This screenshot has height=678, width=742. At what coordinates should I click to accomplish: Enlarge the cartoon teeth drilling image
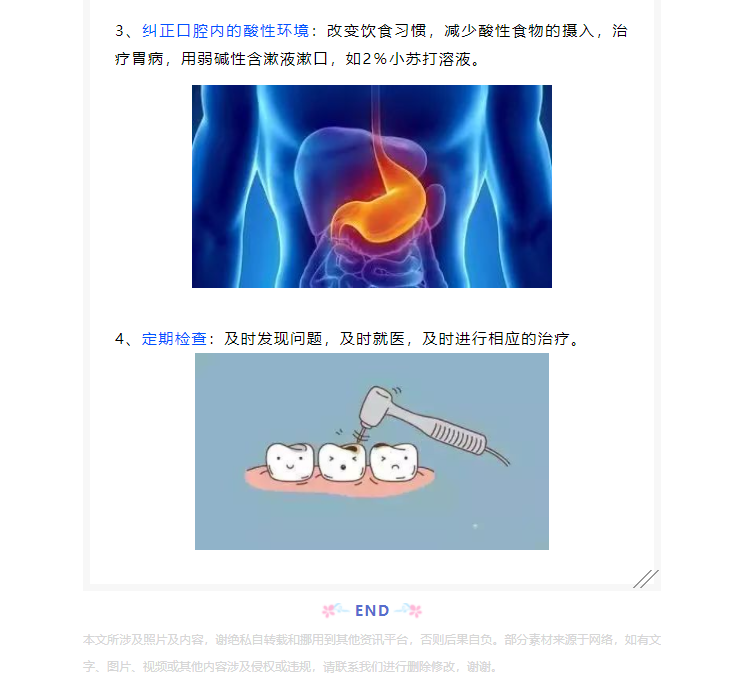point(371,451)
